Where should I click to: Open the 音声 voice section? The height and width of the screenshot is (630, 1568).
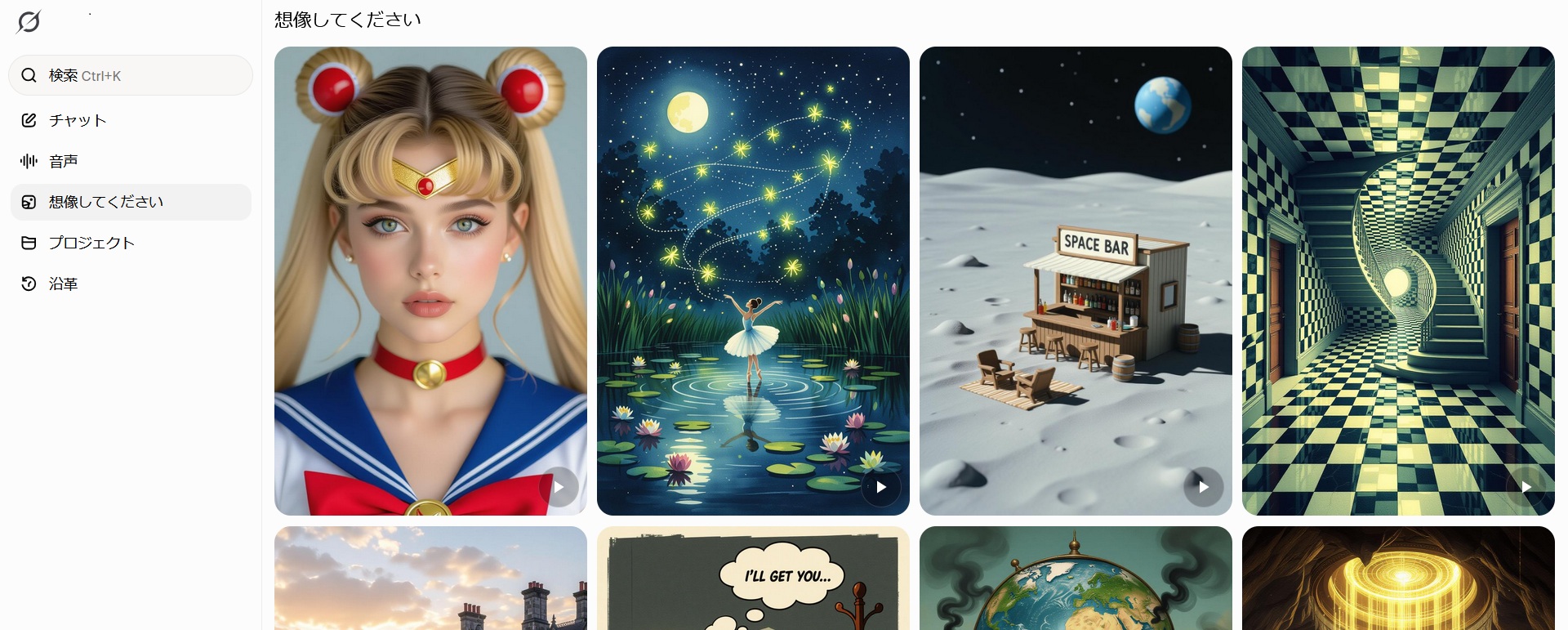pos(63,161)
